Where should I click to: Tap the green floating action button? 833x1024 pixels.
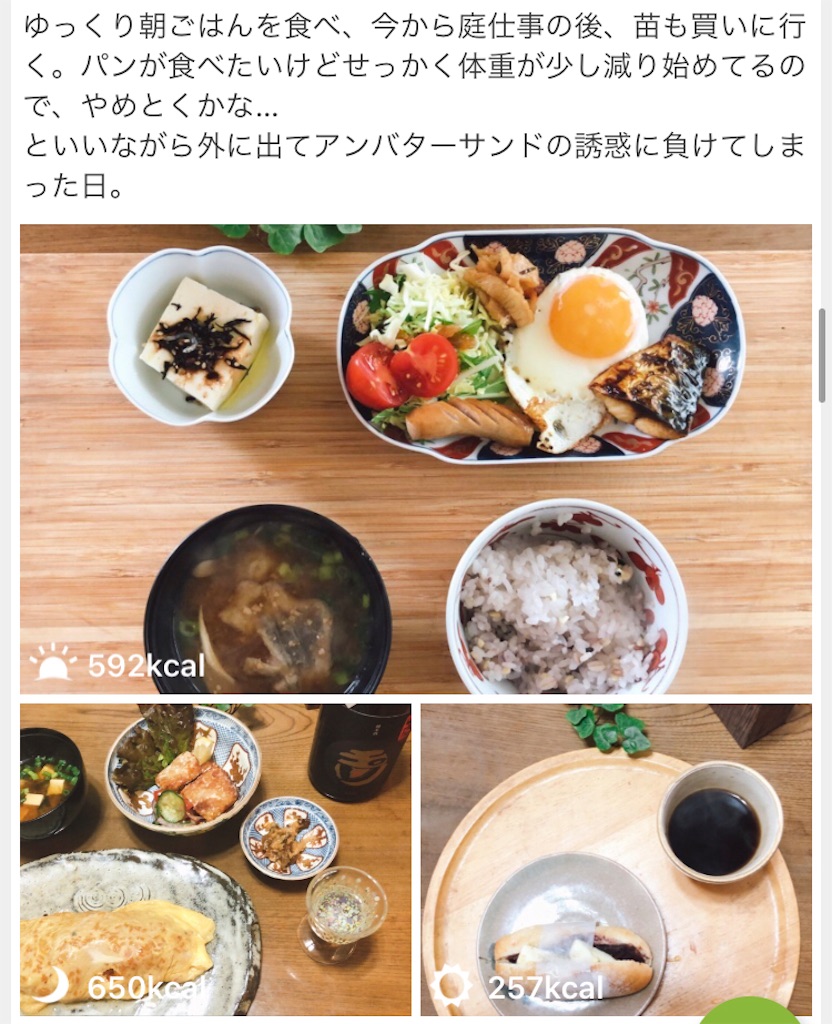click(752, 1012)
